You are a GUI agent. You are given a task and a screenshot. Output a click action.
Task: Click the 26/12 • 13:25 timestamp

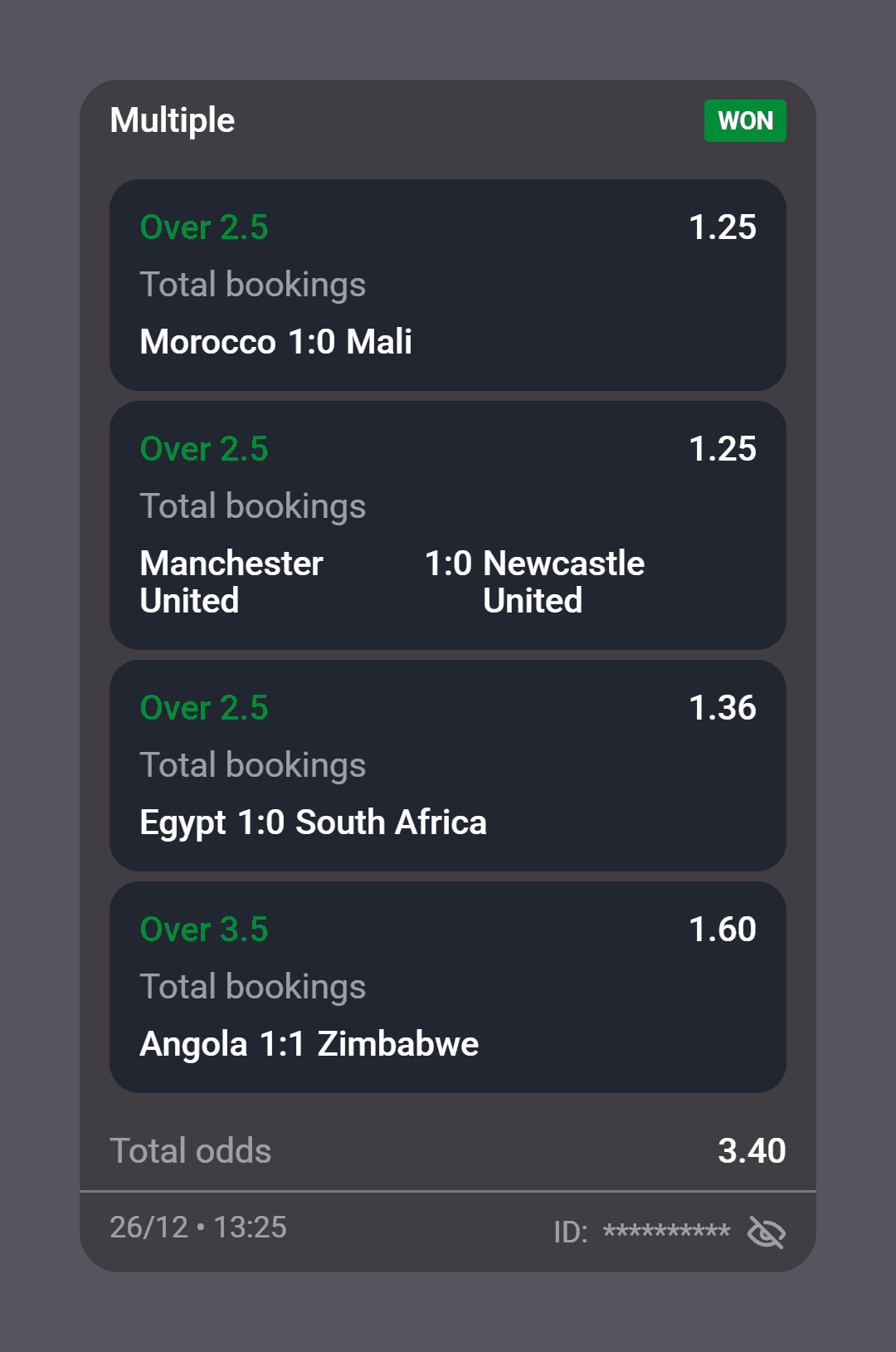pos(198,1227)
